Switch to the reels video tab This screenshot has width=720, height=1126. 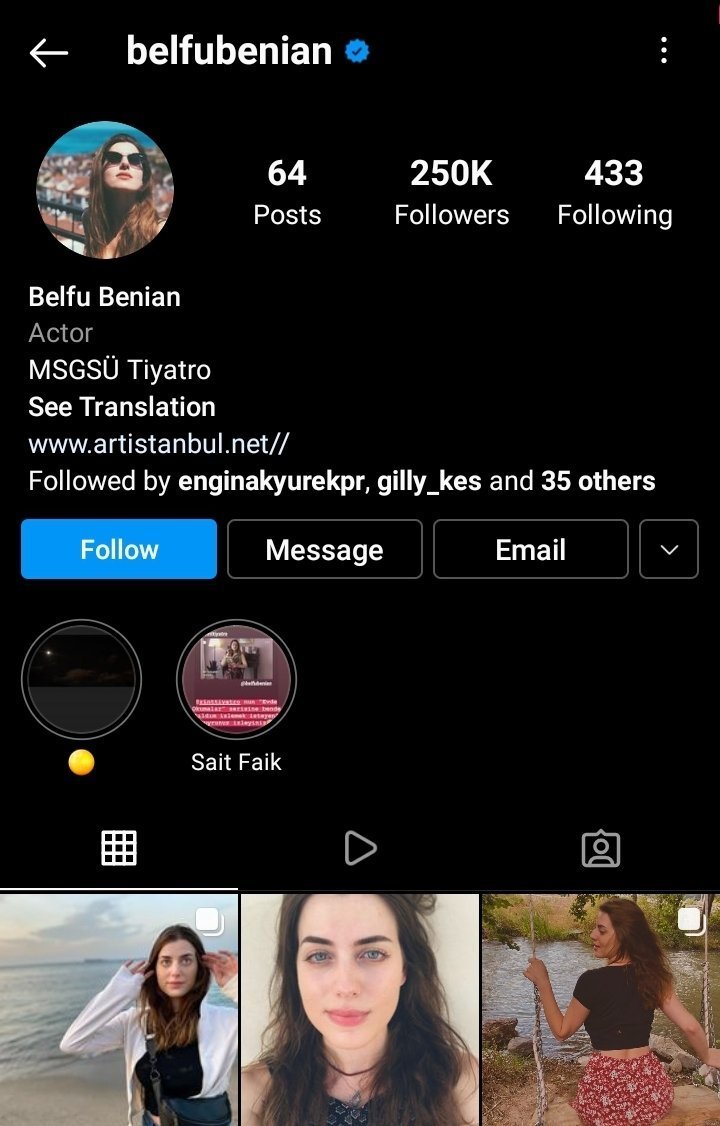point(360,848)
